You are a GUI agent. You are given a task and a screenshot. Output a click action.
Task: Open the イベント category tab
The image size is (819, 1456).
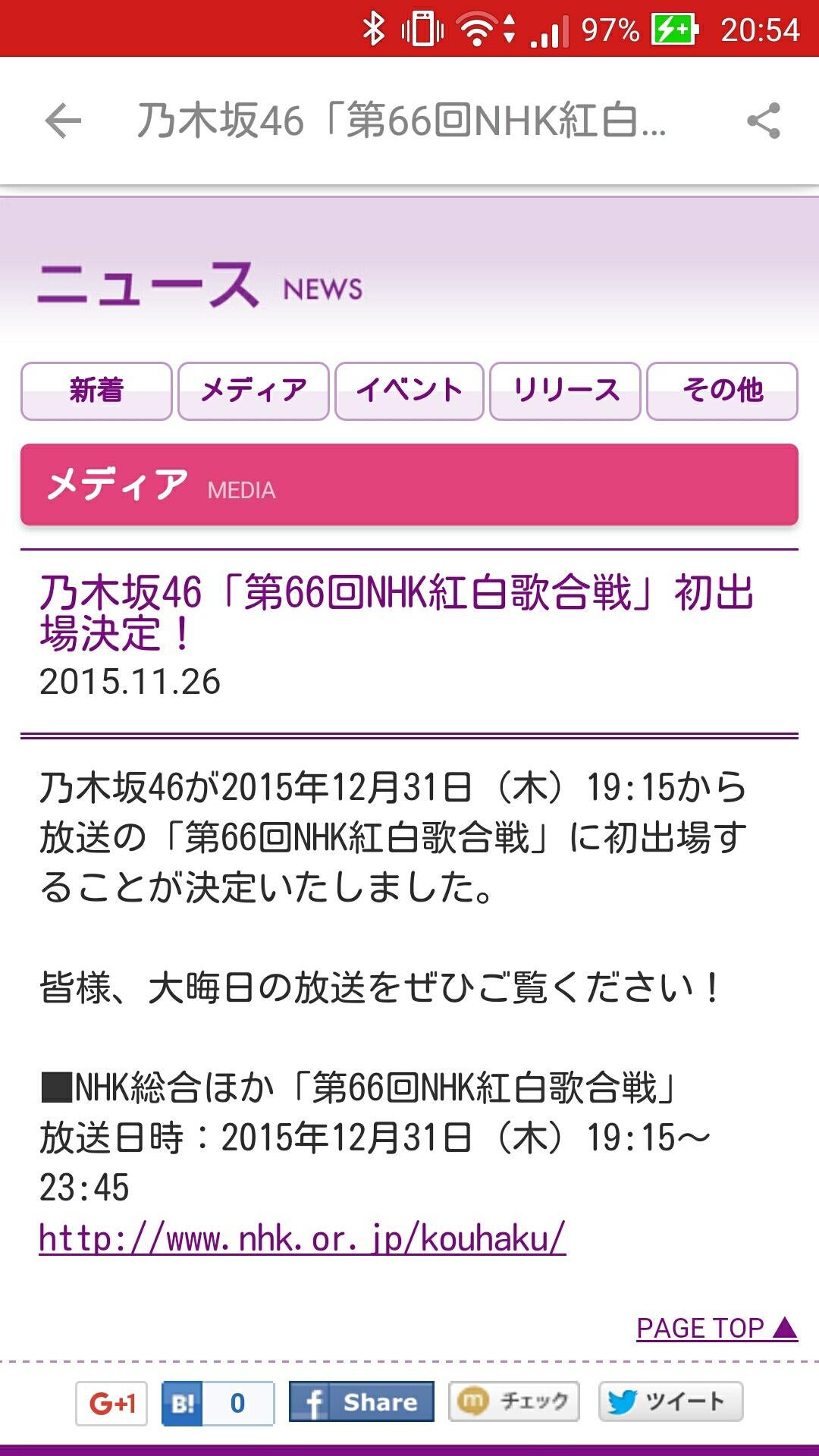[409, 391]
